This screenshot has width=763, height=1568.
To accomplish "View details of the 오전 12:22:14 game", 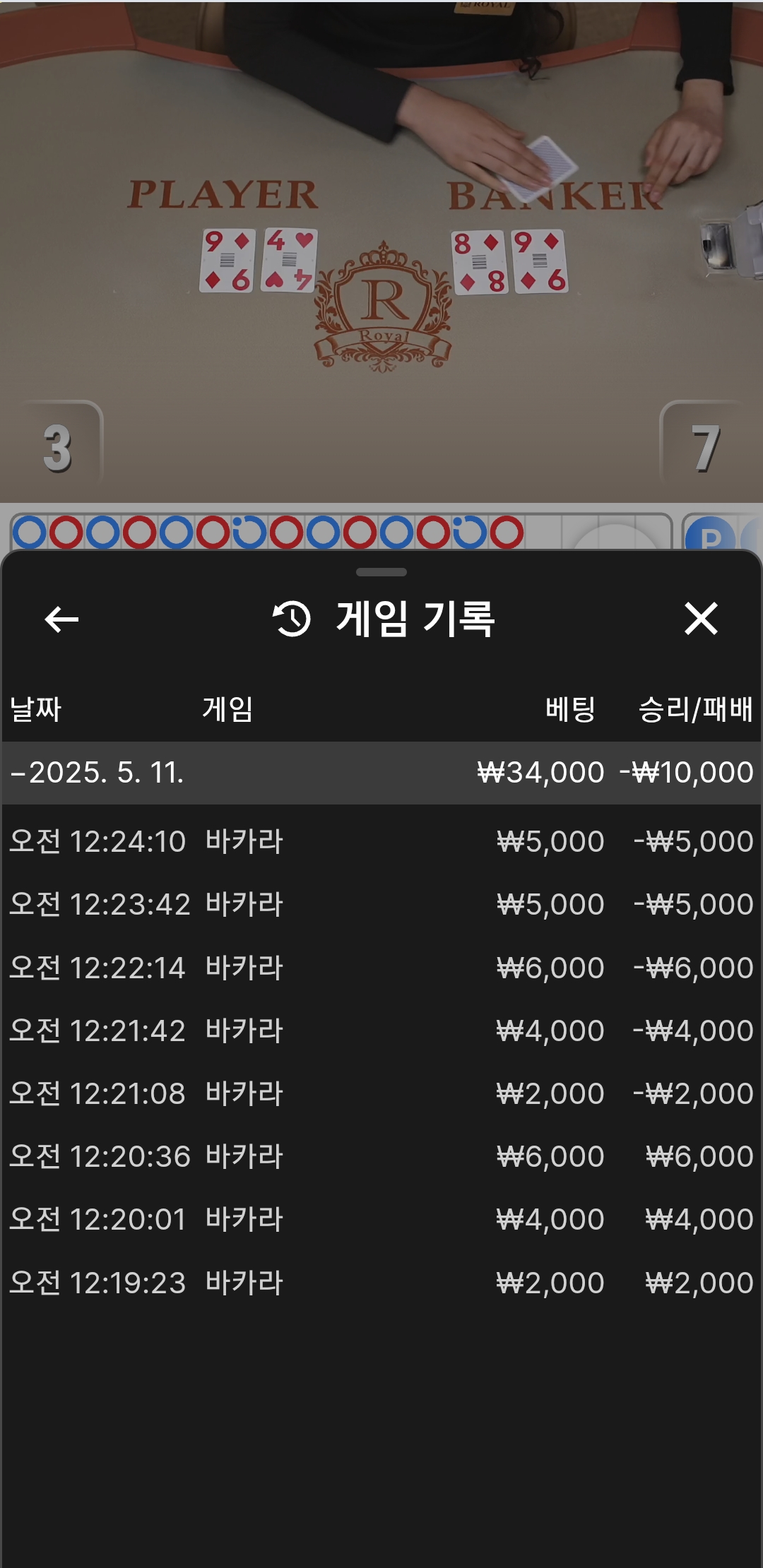I will tap(381, 968).
